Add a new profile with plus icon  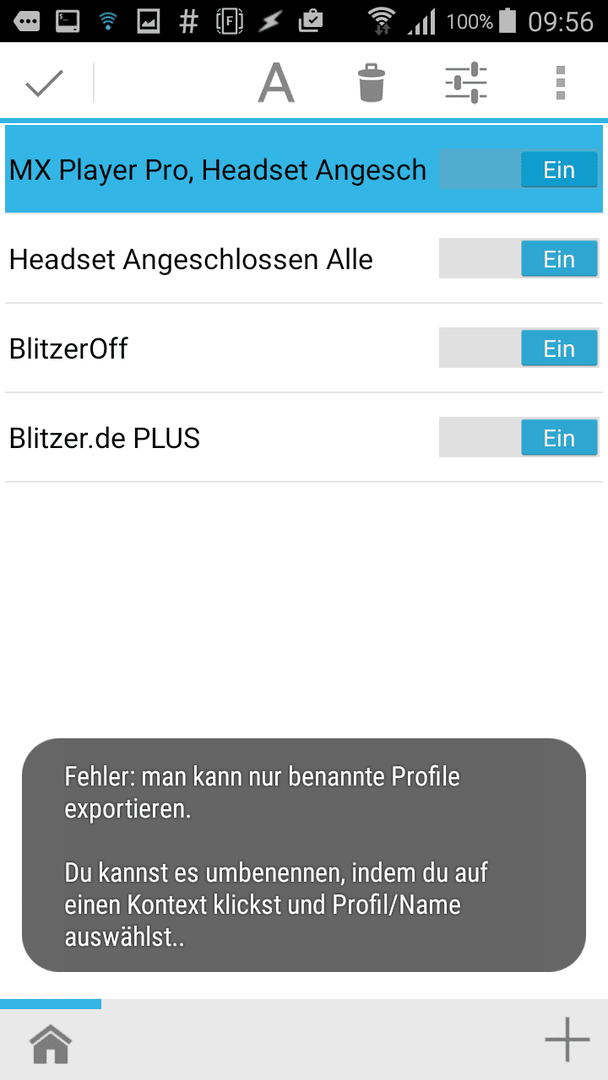pyautogui.click(x=567, y=1039)
